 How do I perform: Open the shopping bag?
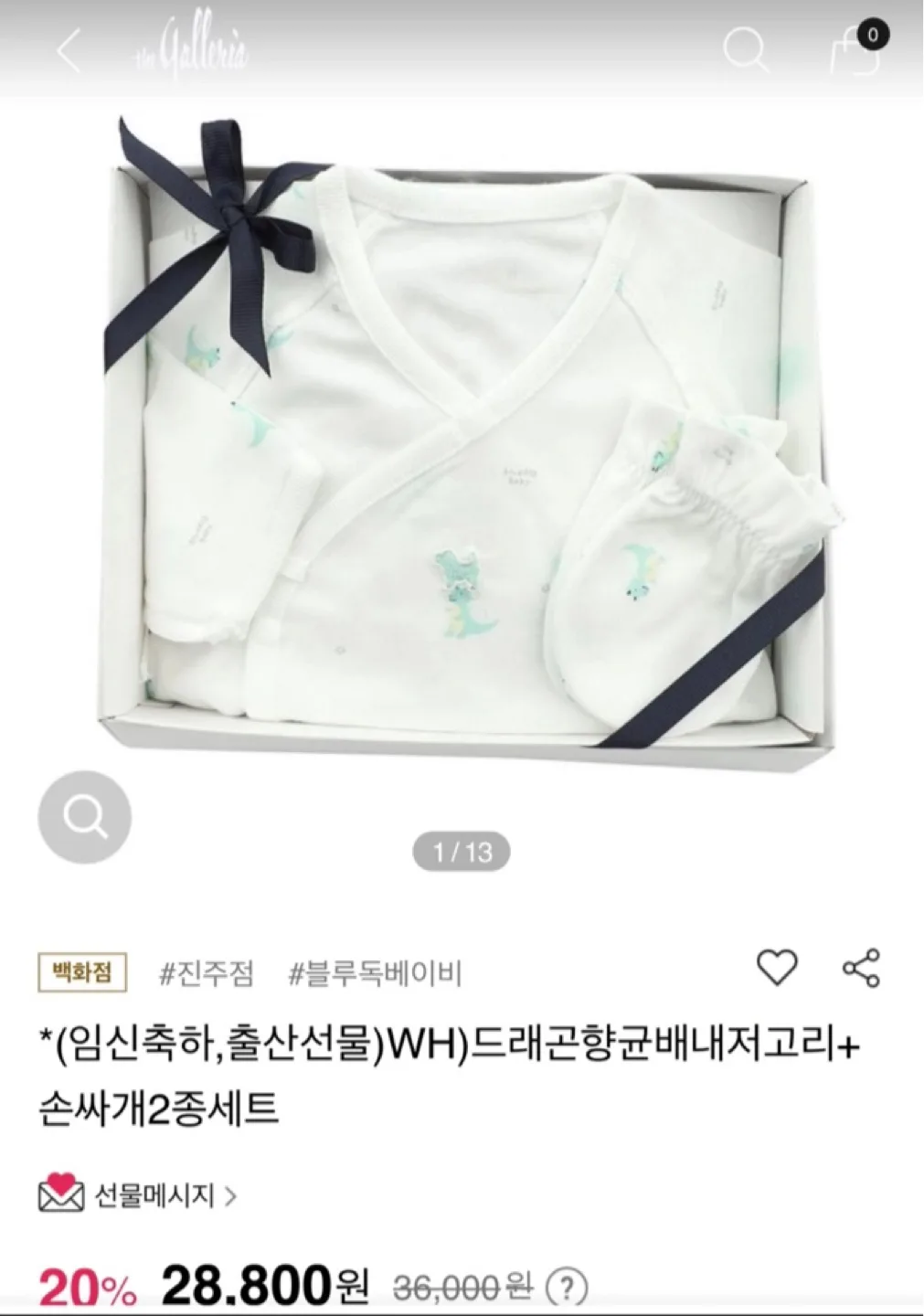pyautogui.click(x=855, y=50)
